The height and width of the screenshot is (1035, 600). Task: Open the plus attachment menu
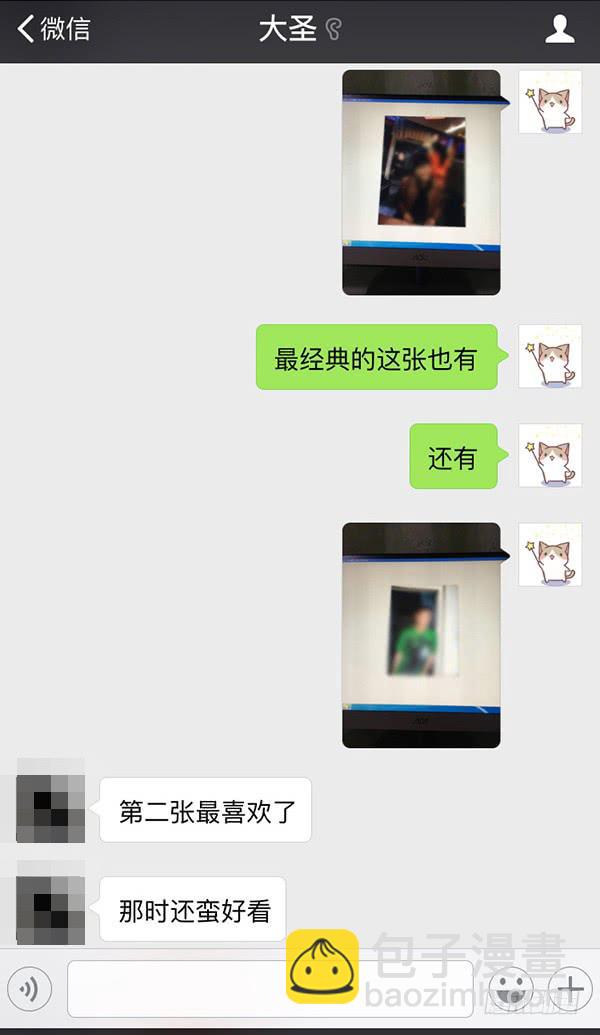(x=570, y=988)
